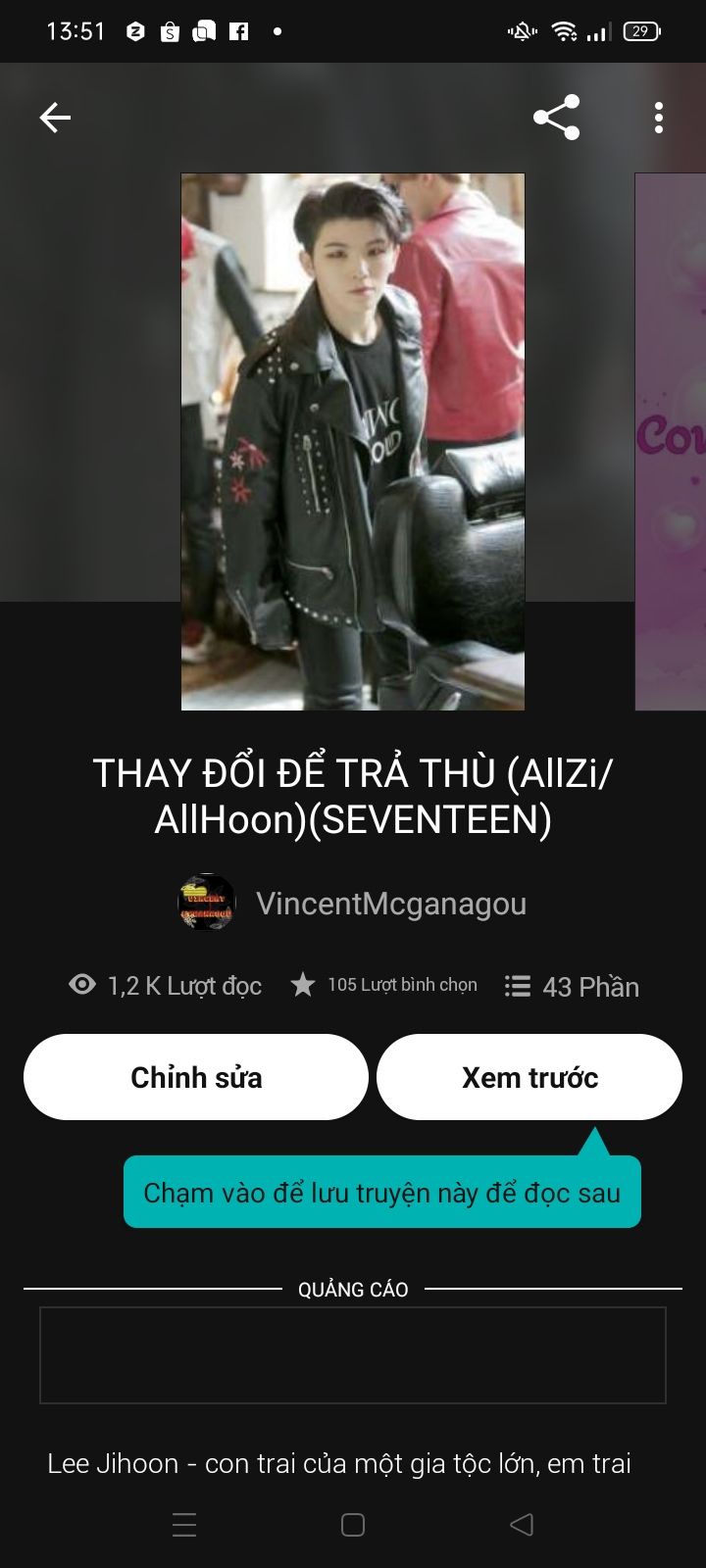Open the story cover image
The width and height of the screenshot is (706, 1568).
353,442
